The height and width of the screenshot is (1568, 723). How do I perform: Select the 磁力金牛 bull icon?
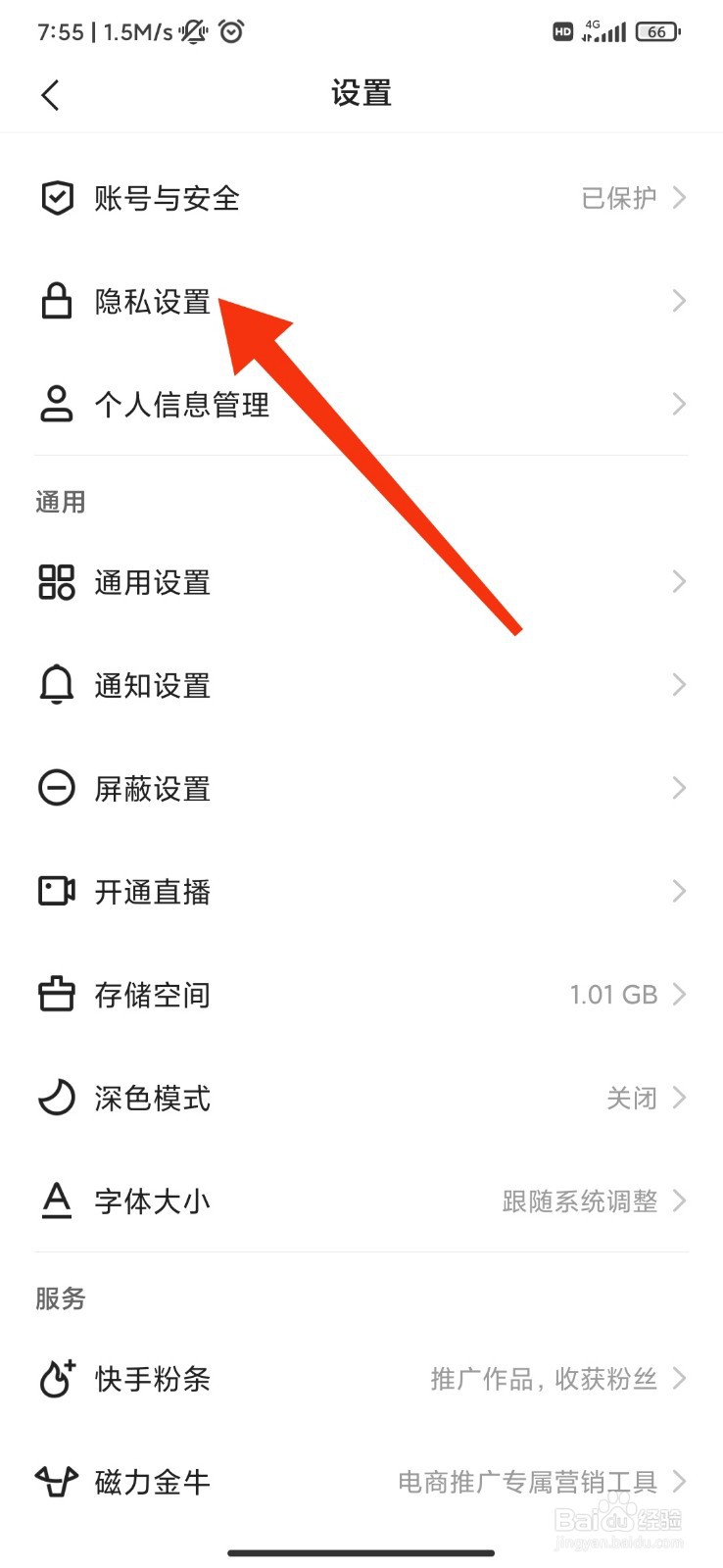(57, 1481)
